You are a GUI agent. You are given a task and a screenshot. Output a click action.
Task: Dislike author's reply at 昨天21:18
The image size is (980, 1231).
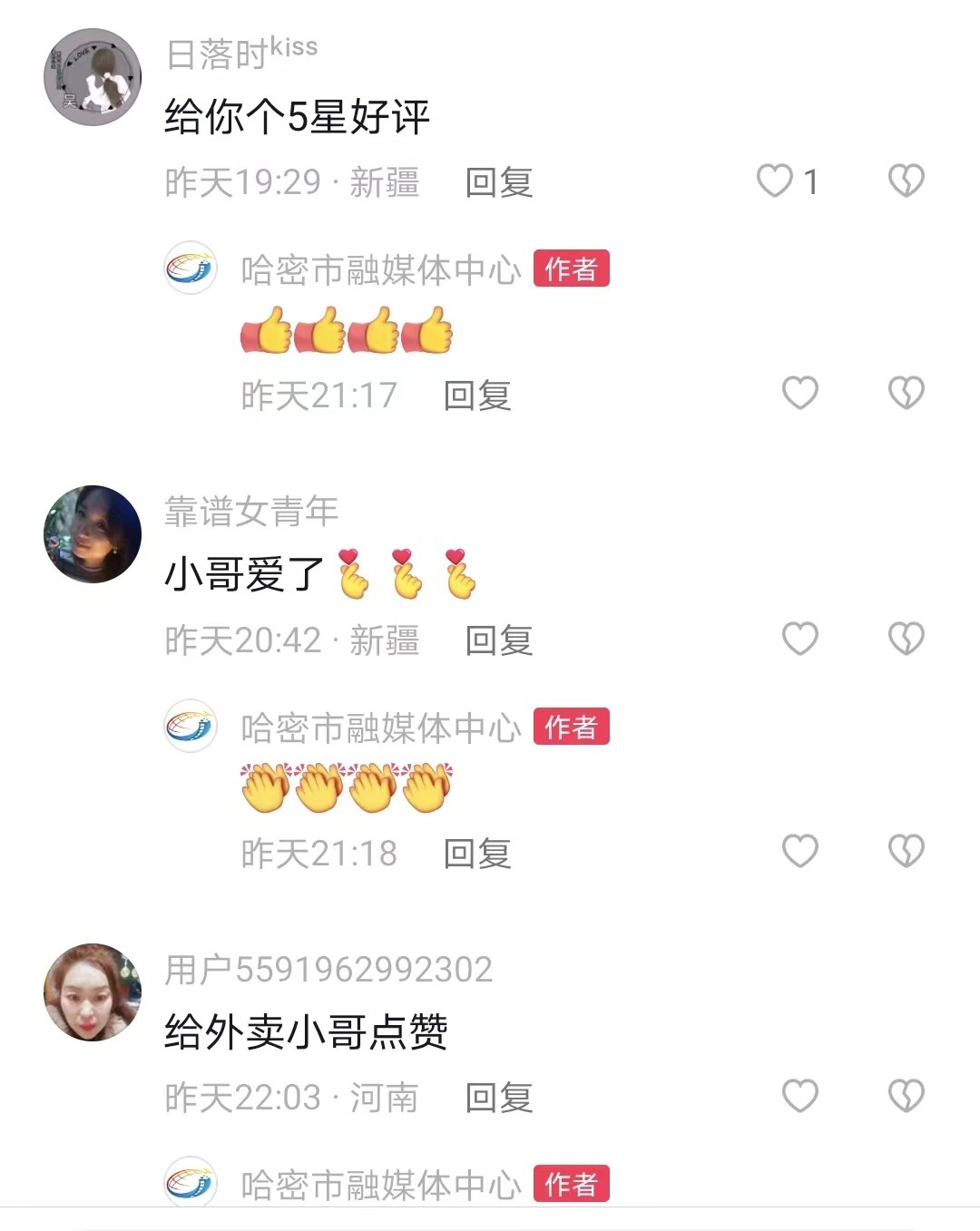[x=906, y=852]
